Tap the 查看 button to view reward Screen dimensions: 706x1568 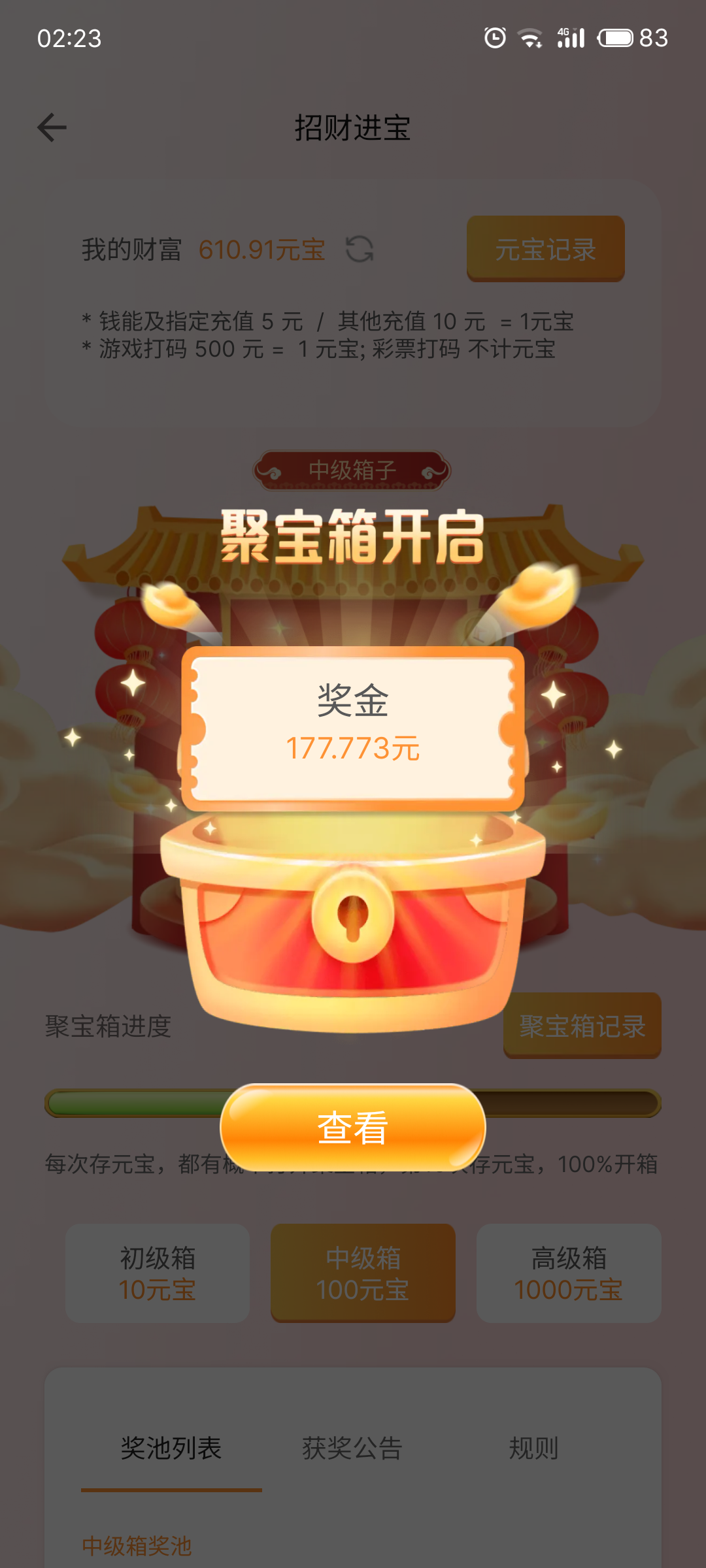353,1128
